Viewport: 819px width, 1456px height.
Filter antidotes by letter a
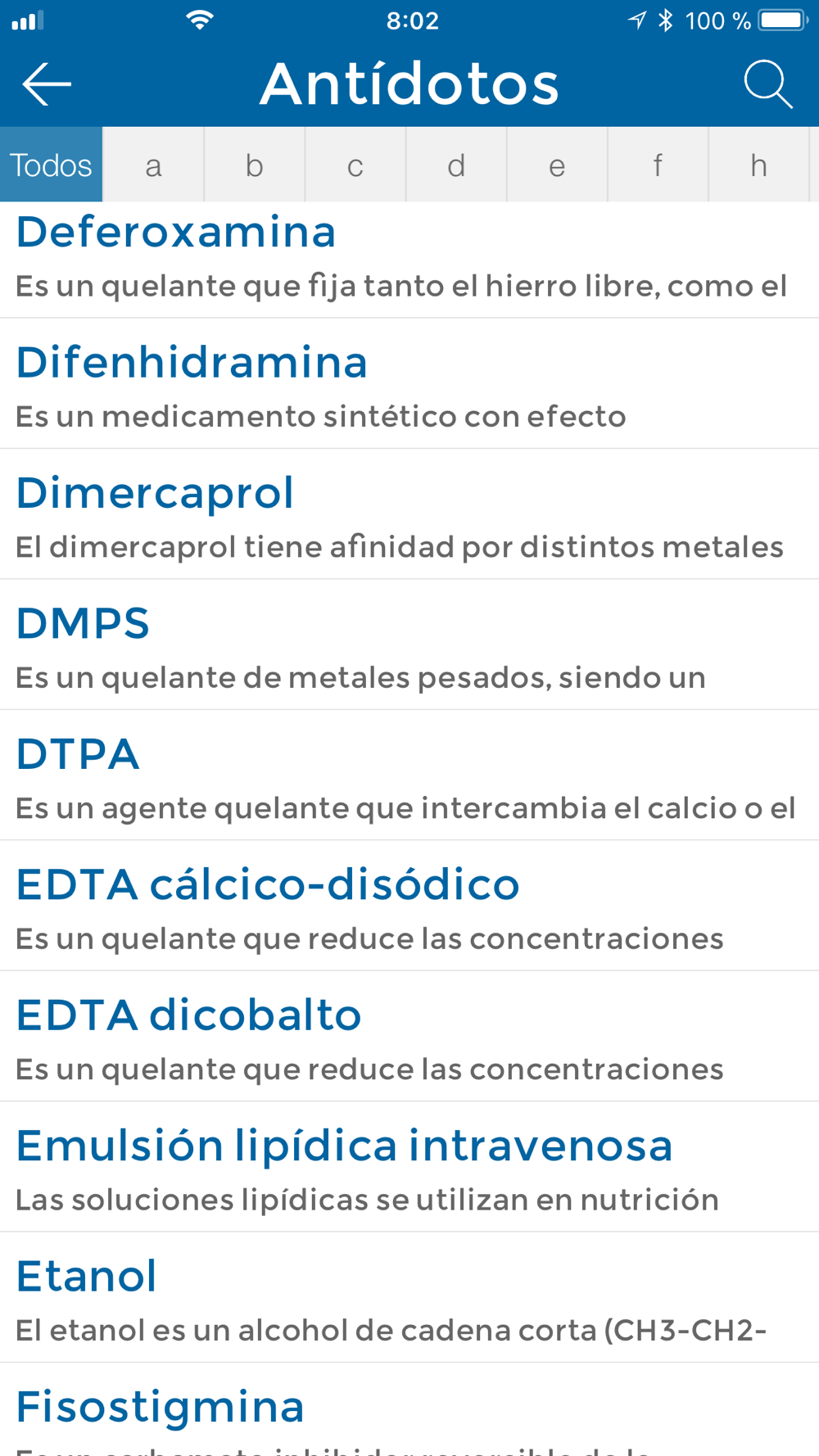coord(153,165)
